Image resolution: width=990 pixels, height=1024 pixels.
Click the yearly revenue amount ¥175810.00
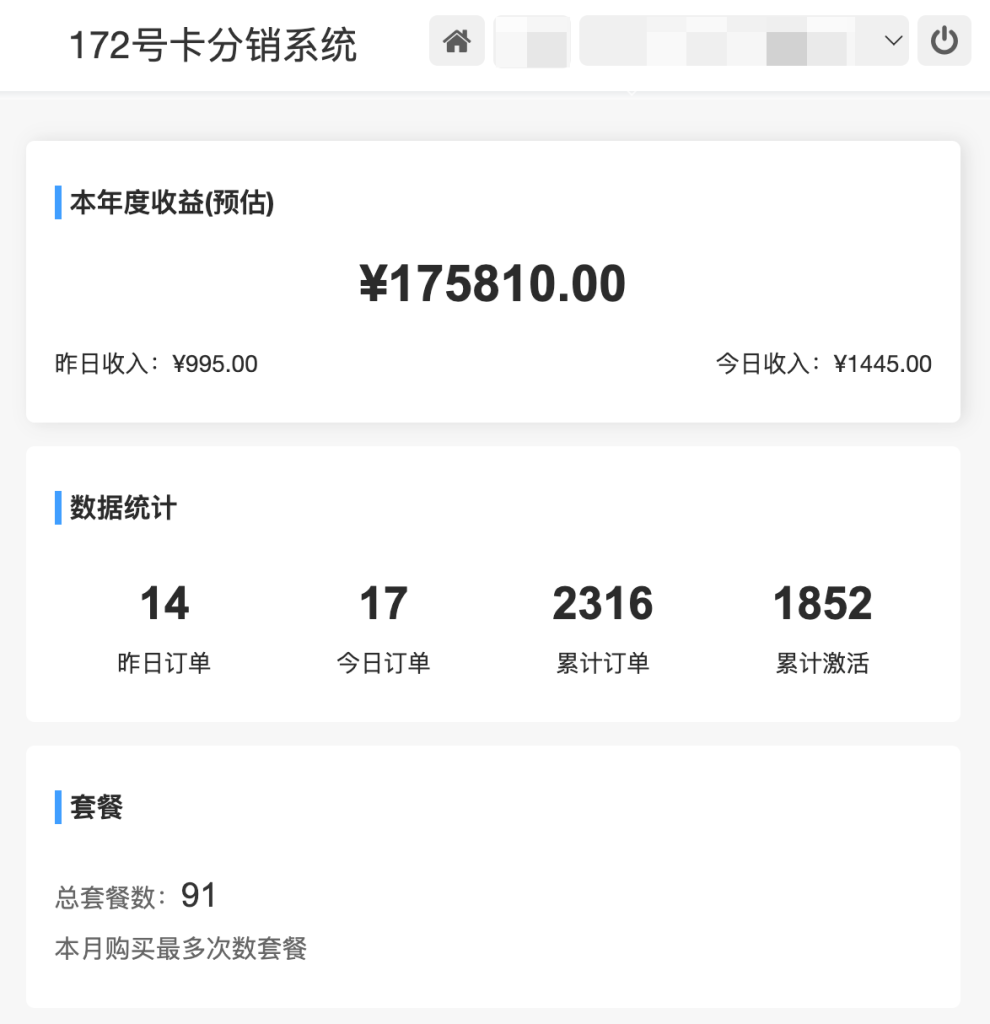[494, 284]
